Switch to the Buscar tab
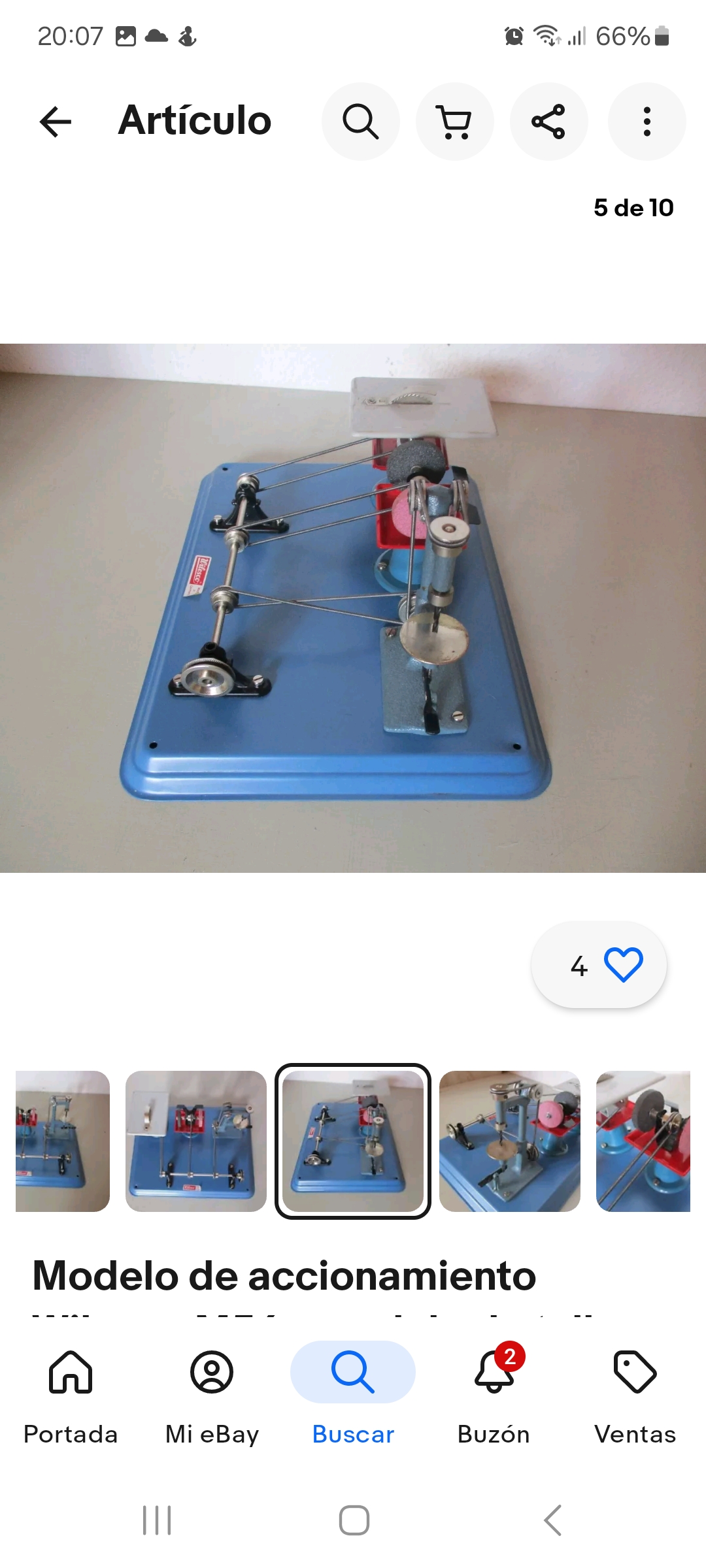 click(353, 1397)
